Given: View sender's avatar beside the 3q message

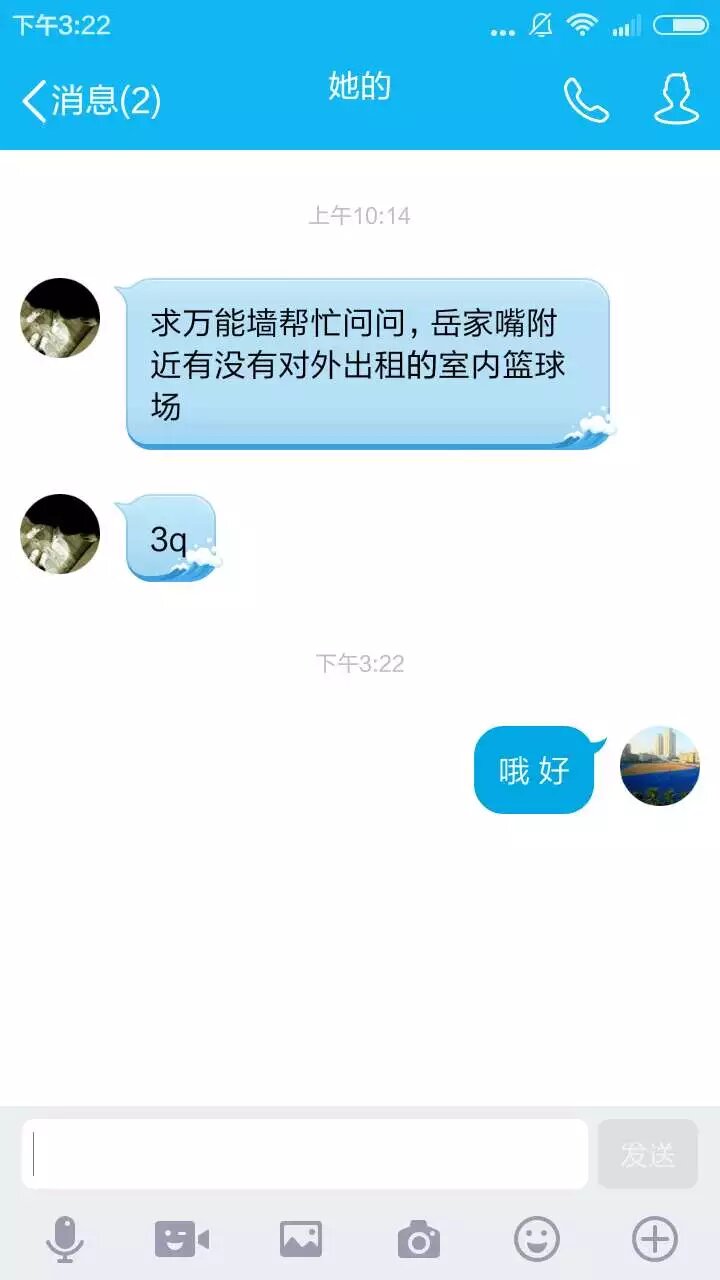Looking at the screenshot, I should [x=60, y=534].
